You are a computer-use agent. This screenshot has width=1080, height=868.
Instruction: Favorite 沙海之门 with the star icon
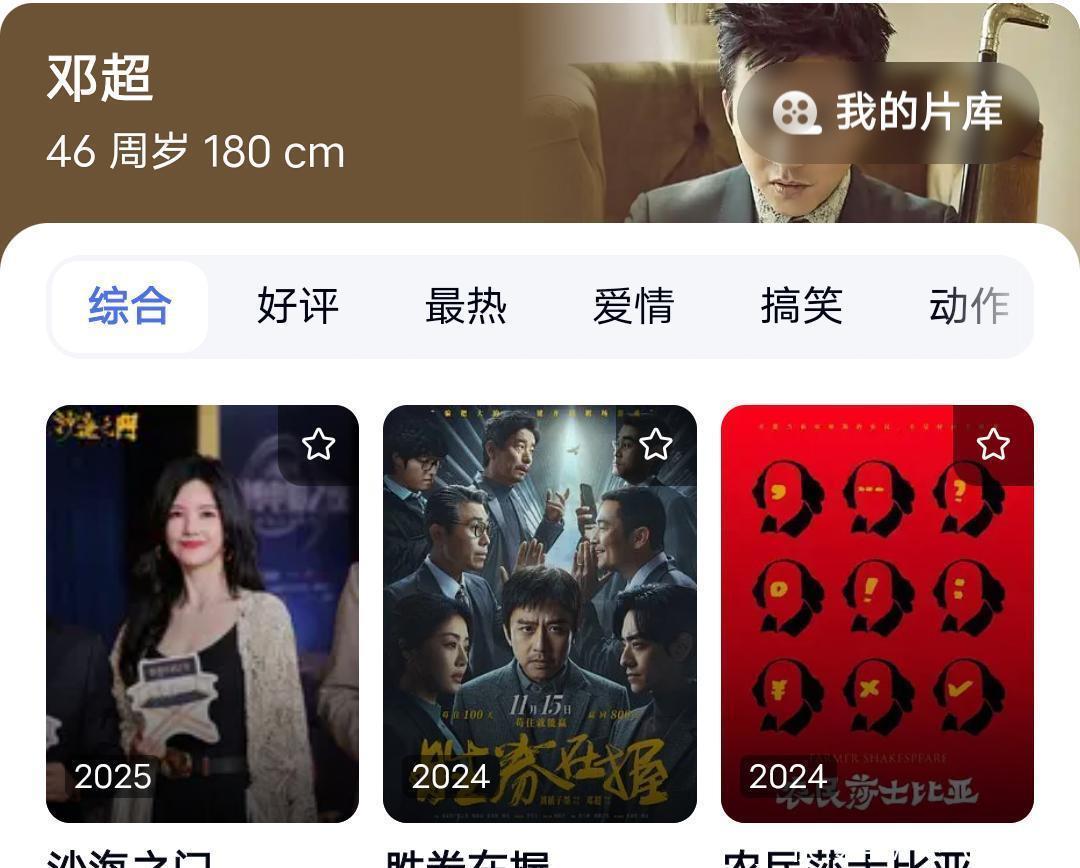tap(318, 444)
